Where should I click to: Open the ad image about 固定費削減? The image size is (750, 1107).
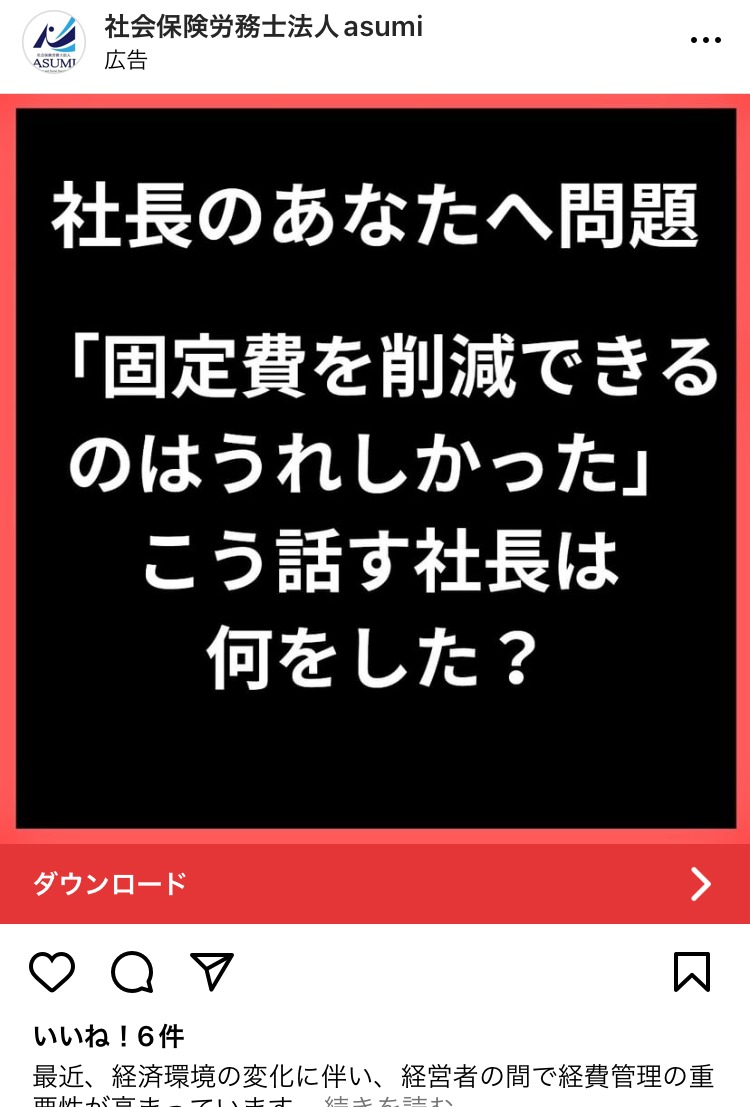pos(374,468)
